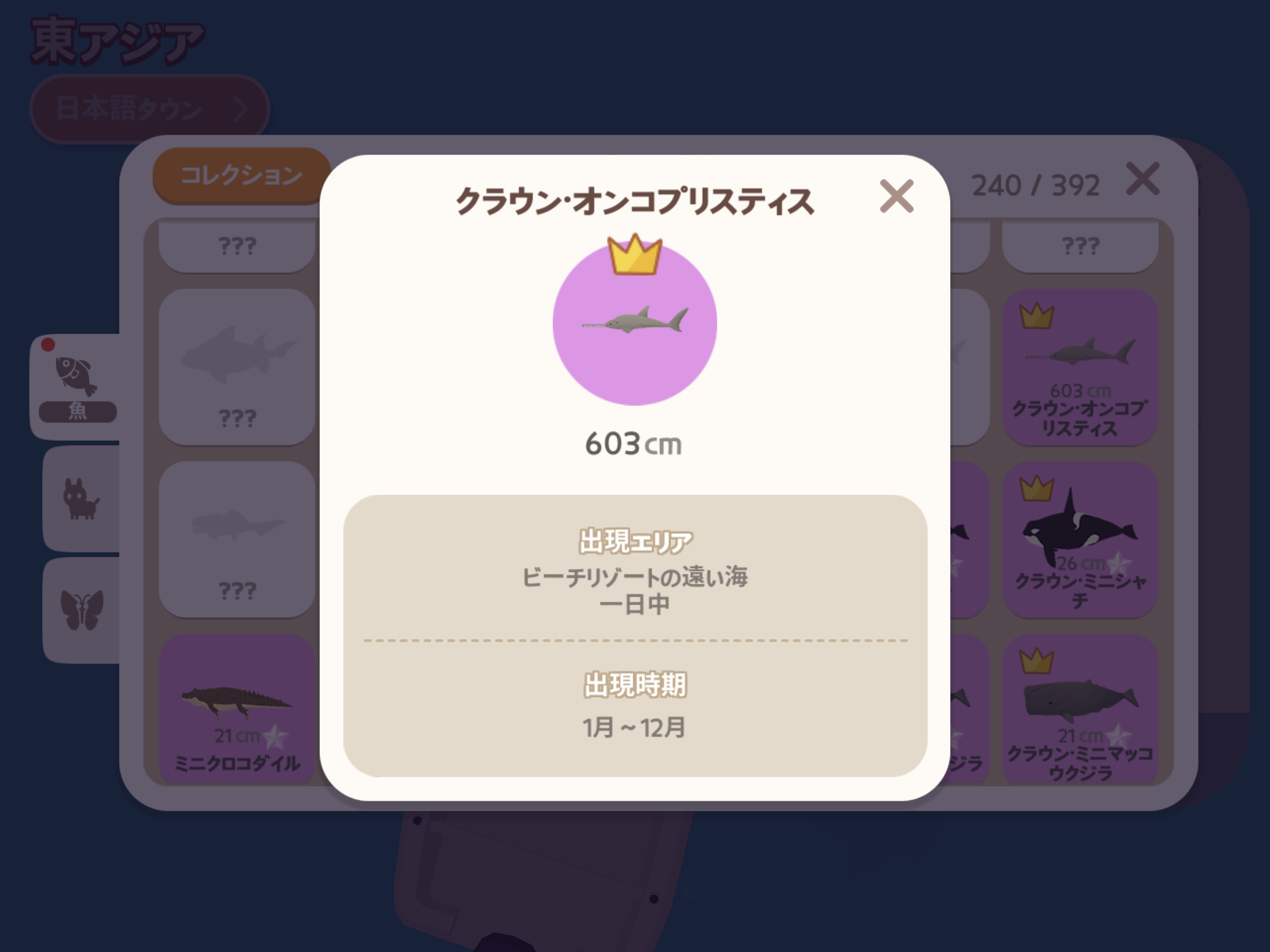Open 日本語タウン town selector
This screenshot has width=1270, height=952.
(149, 108)
